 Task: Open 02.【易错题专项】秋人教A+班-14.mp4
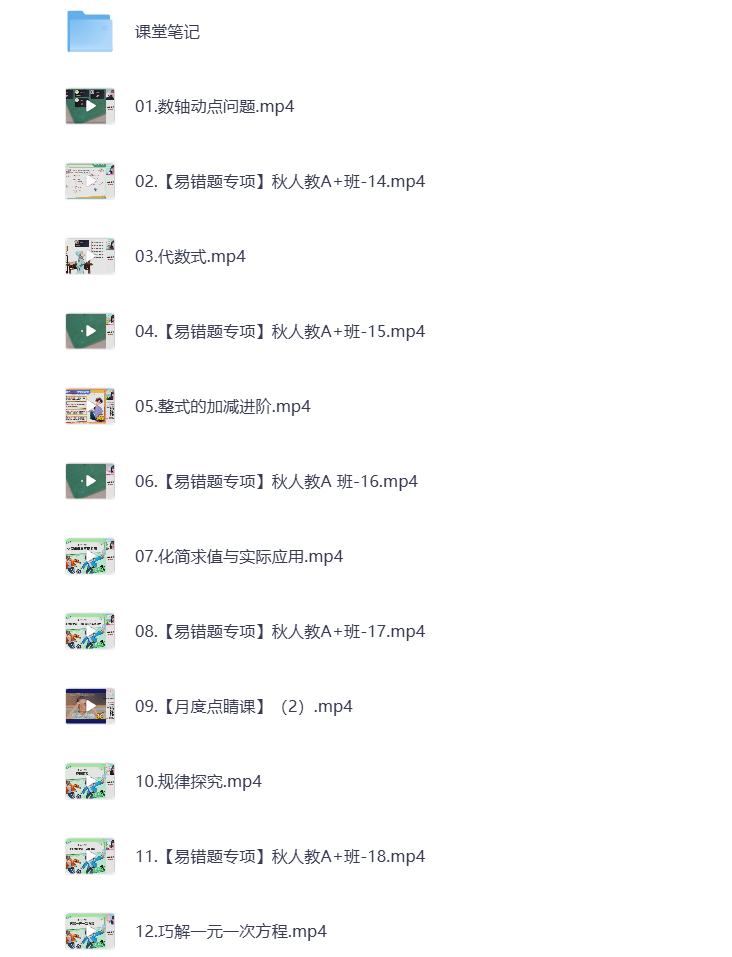pos(279,181)
